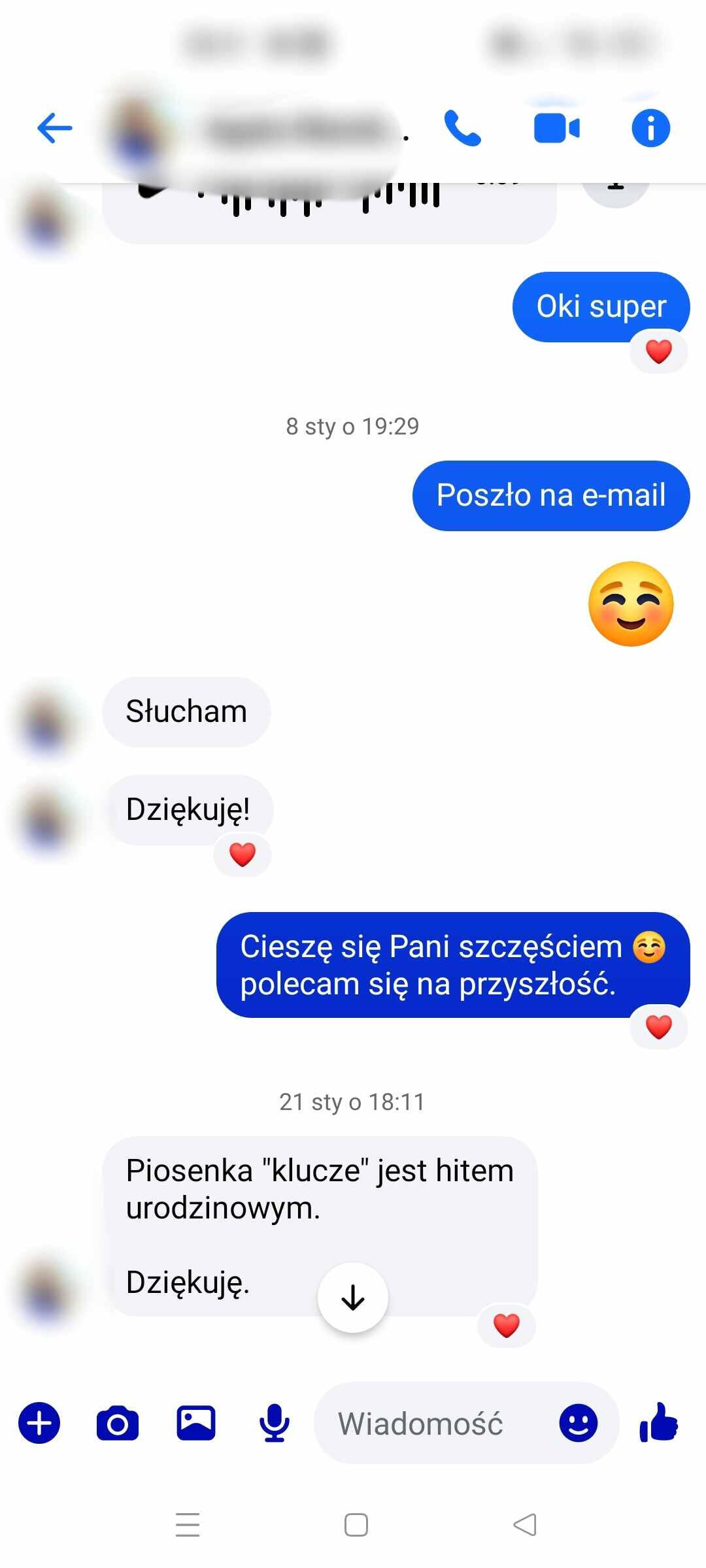Open conversation info details

[x=650, y=127]
